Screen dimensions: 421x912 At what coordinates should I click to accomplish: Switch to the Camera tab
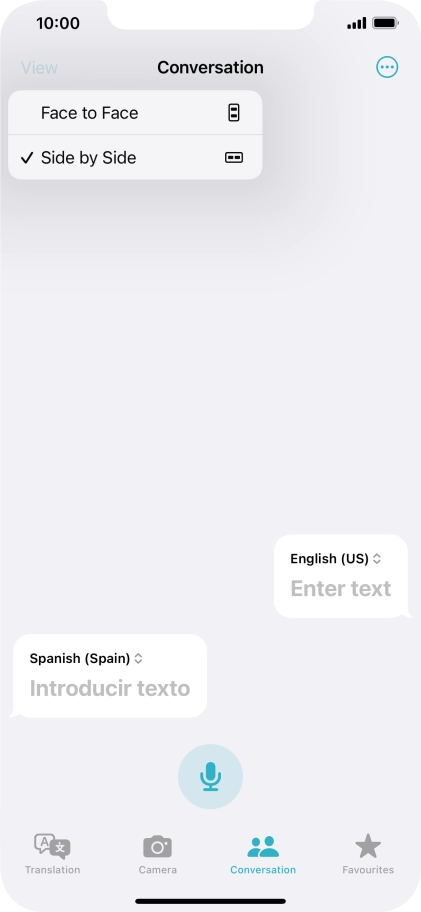click(x=158, y=854)
